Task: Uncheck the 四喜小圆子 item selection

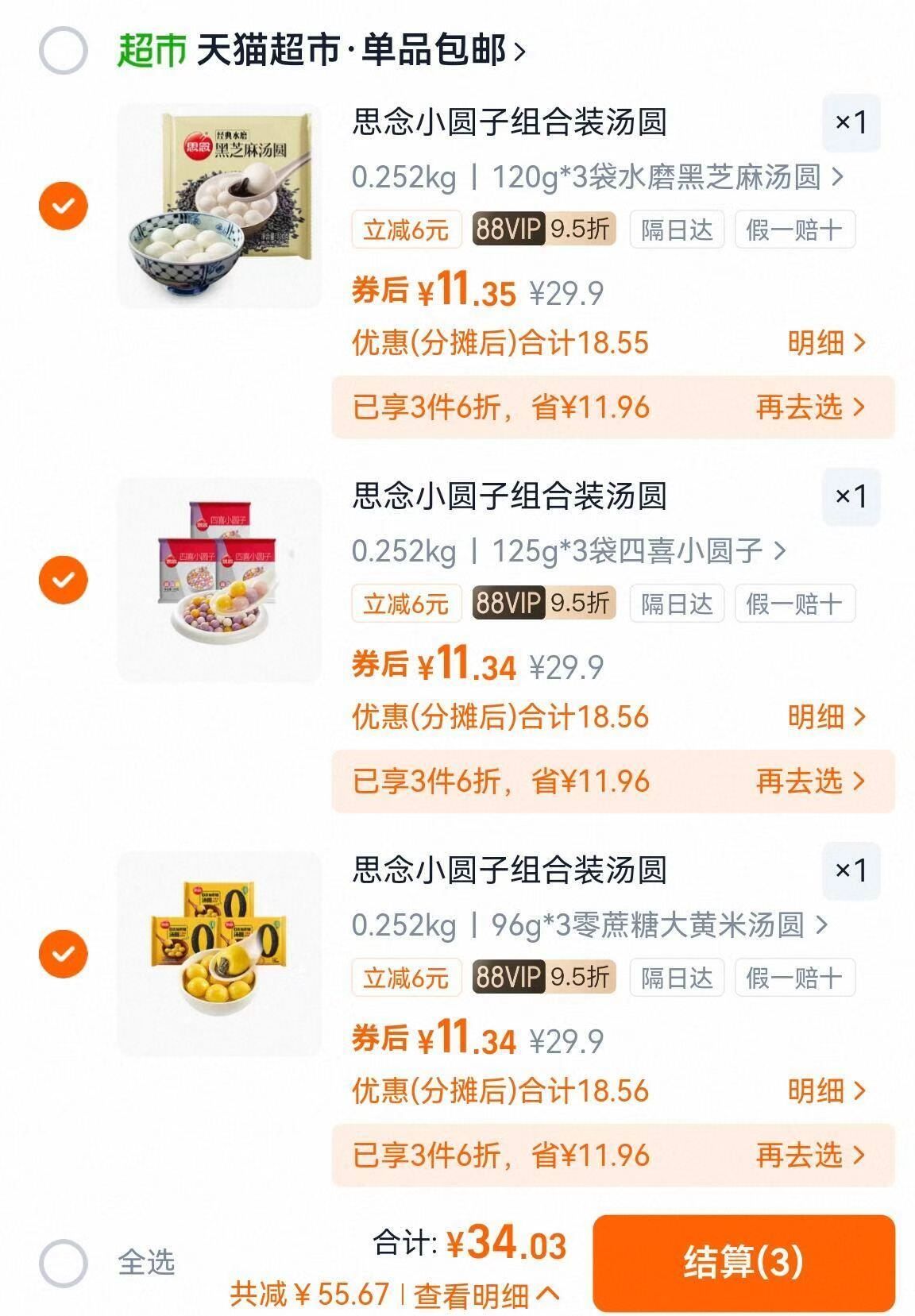Action: [63, 581]
